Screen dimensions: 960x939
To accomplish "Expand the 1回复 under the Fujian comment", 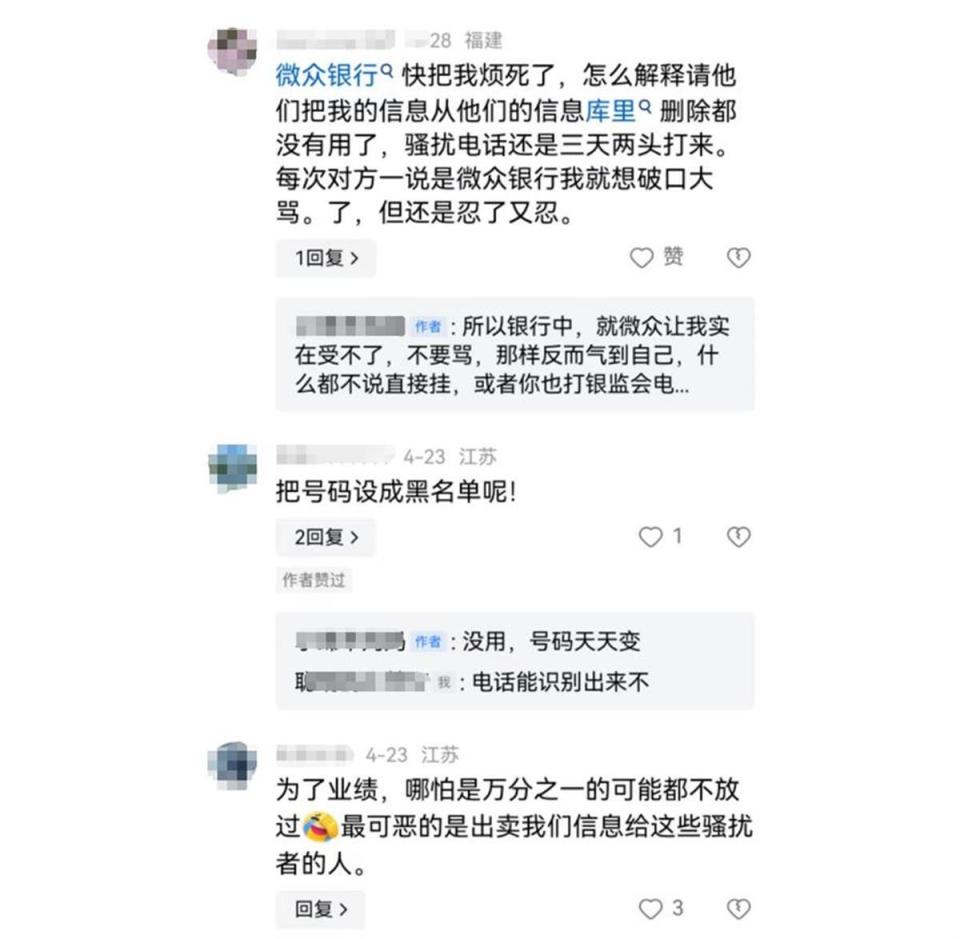I will point(326,258).
